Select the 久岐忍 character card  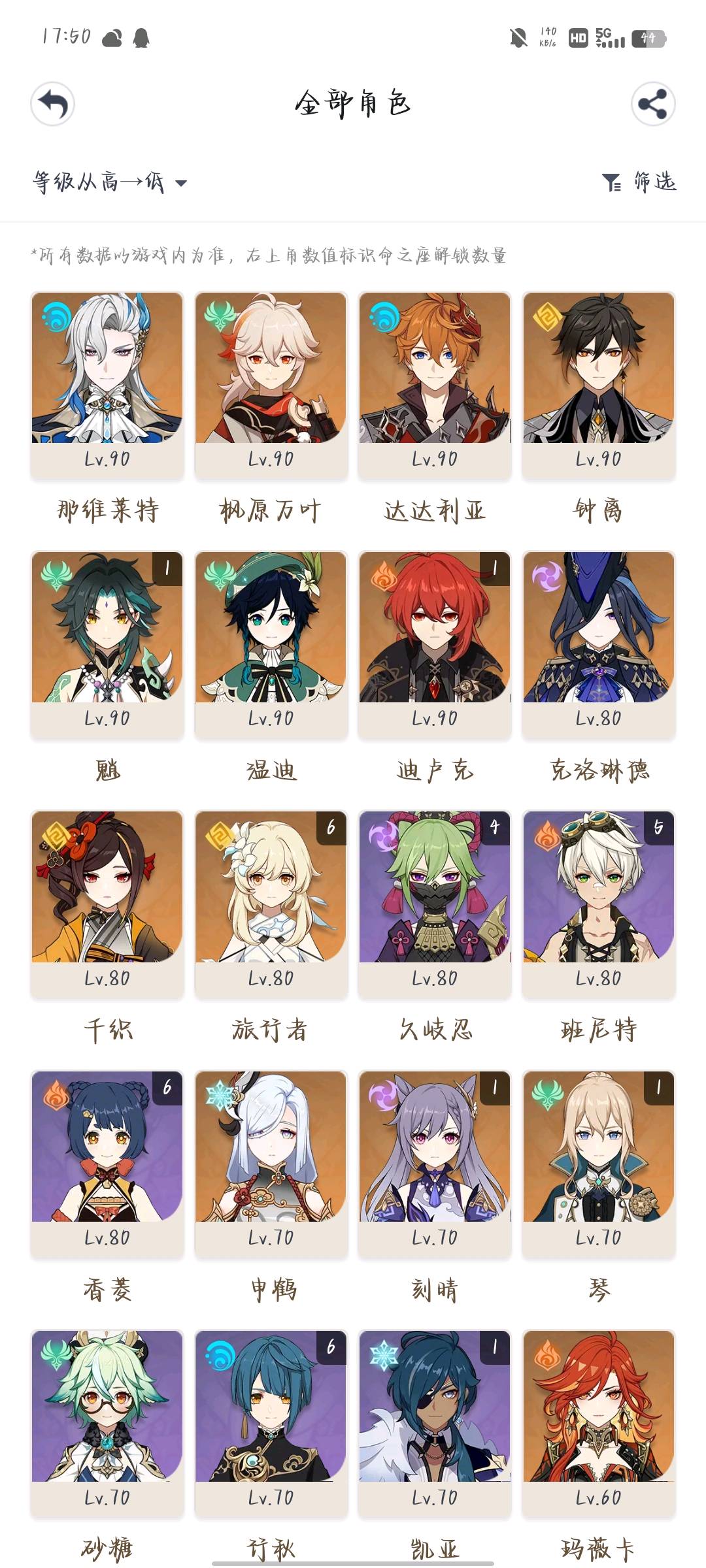click(x=435, y=904)
